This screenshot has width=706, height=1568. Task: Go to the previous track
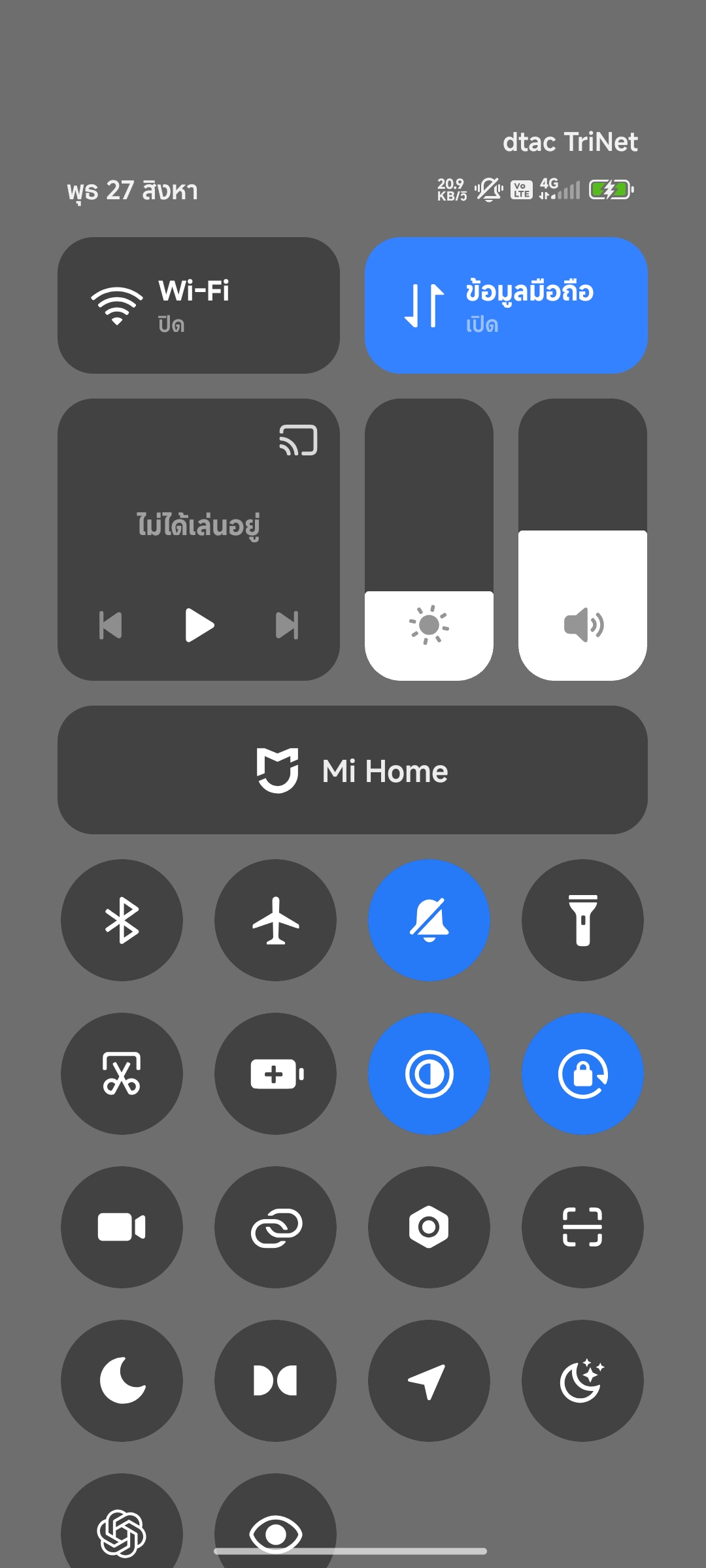click(x=110, y=625)
